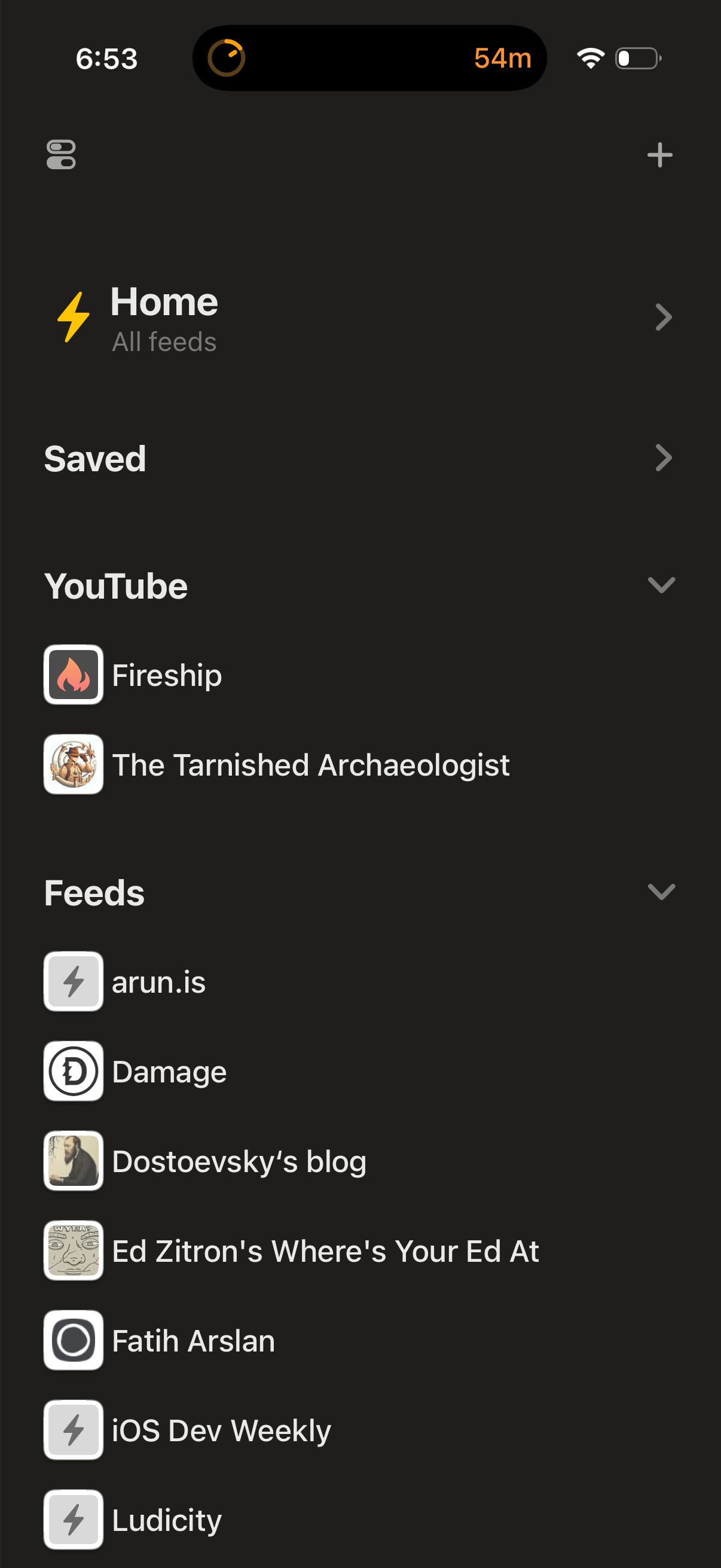Viewport: 721px width, 1568px height.
Task: Click the Fatih Arslan feed icon
Action: point(72,1341)
